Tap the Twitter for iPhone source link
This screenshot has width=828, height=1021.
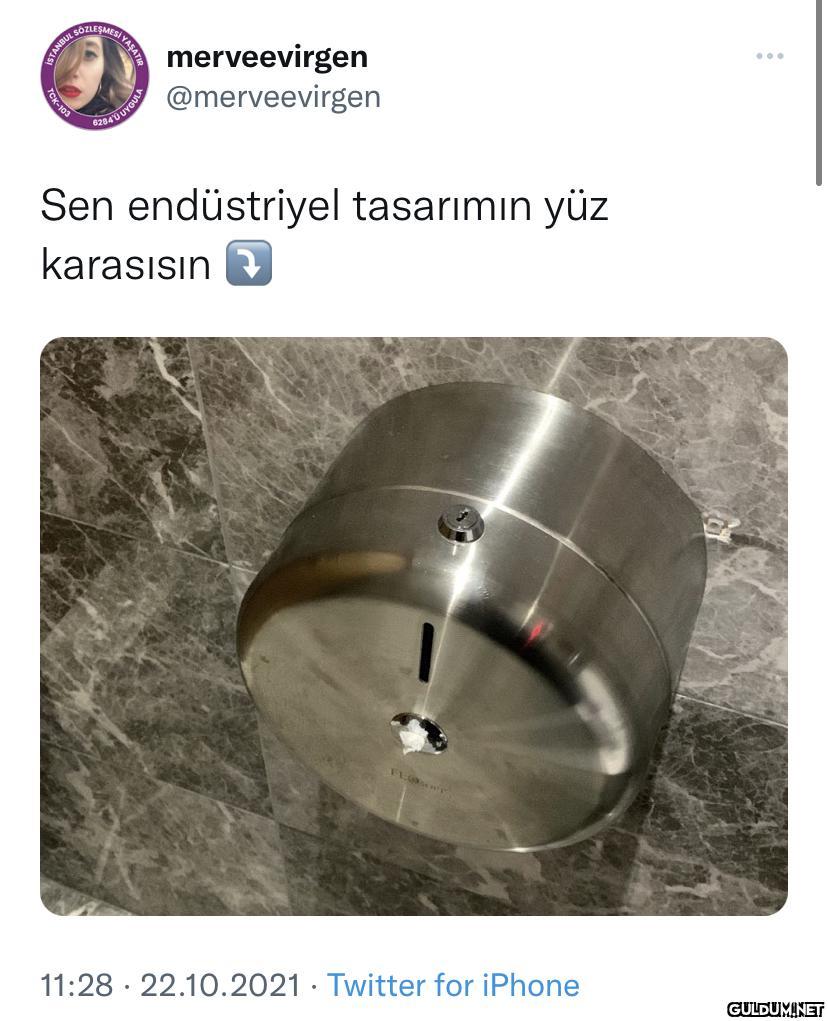point(453,985)
